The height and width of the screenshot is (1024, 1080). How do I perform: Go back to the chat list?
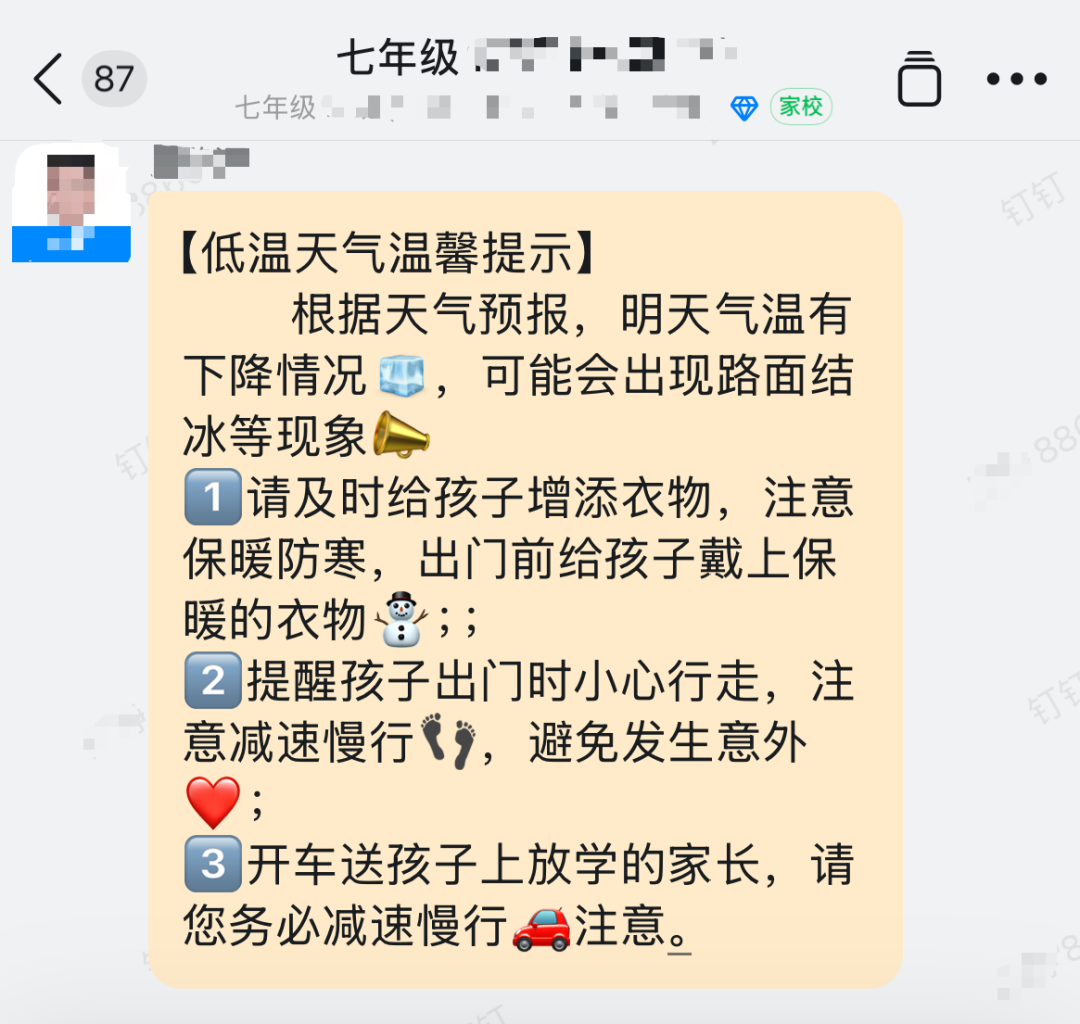click(x=48, y=79)
